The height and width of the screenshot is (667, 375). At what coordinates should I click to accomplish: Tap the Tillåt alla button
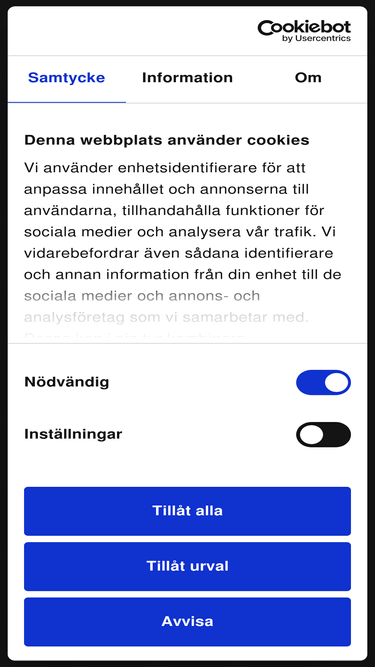point(188,511)
